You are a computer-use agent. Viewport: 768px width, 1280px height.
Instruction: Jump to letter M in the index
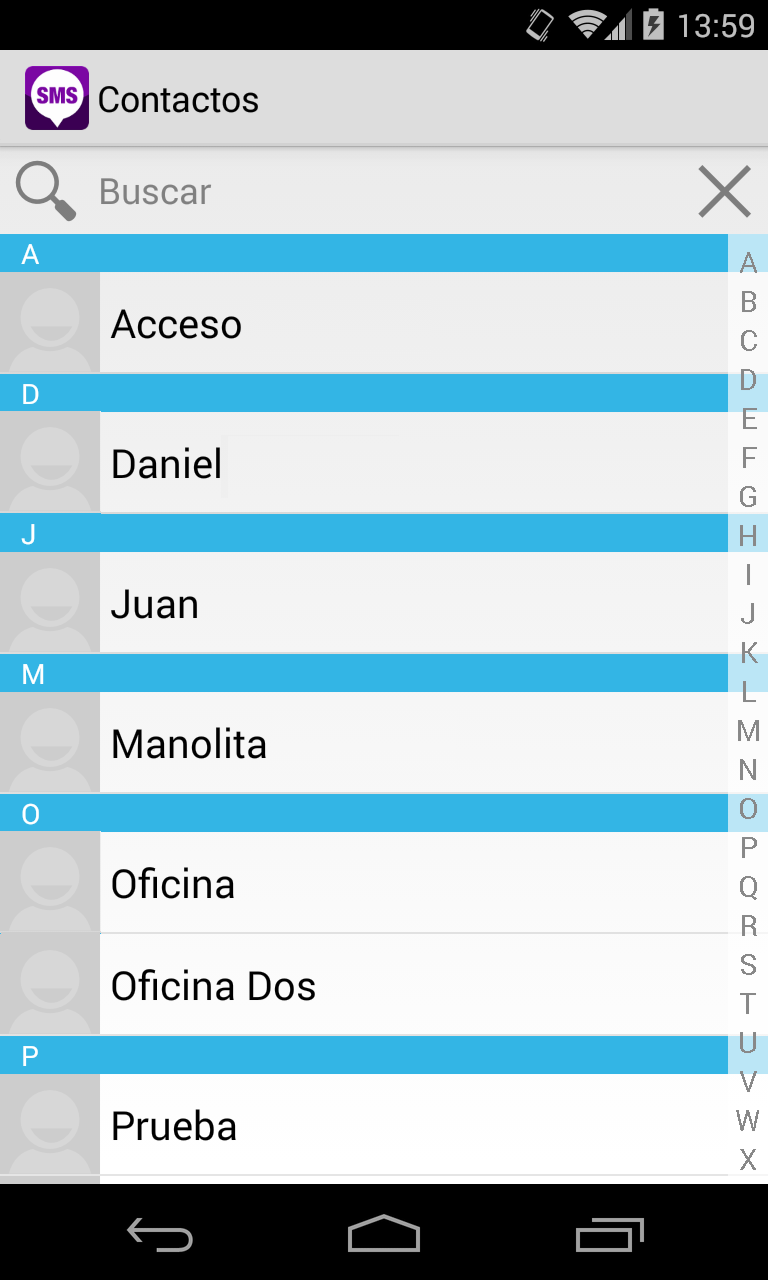(x=748, y=731)
